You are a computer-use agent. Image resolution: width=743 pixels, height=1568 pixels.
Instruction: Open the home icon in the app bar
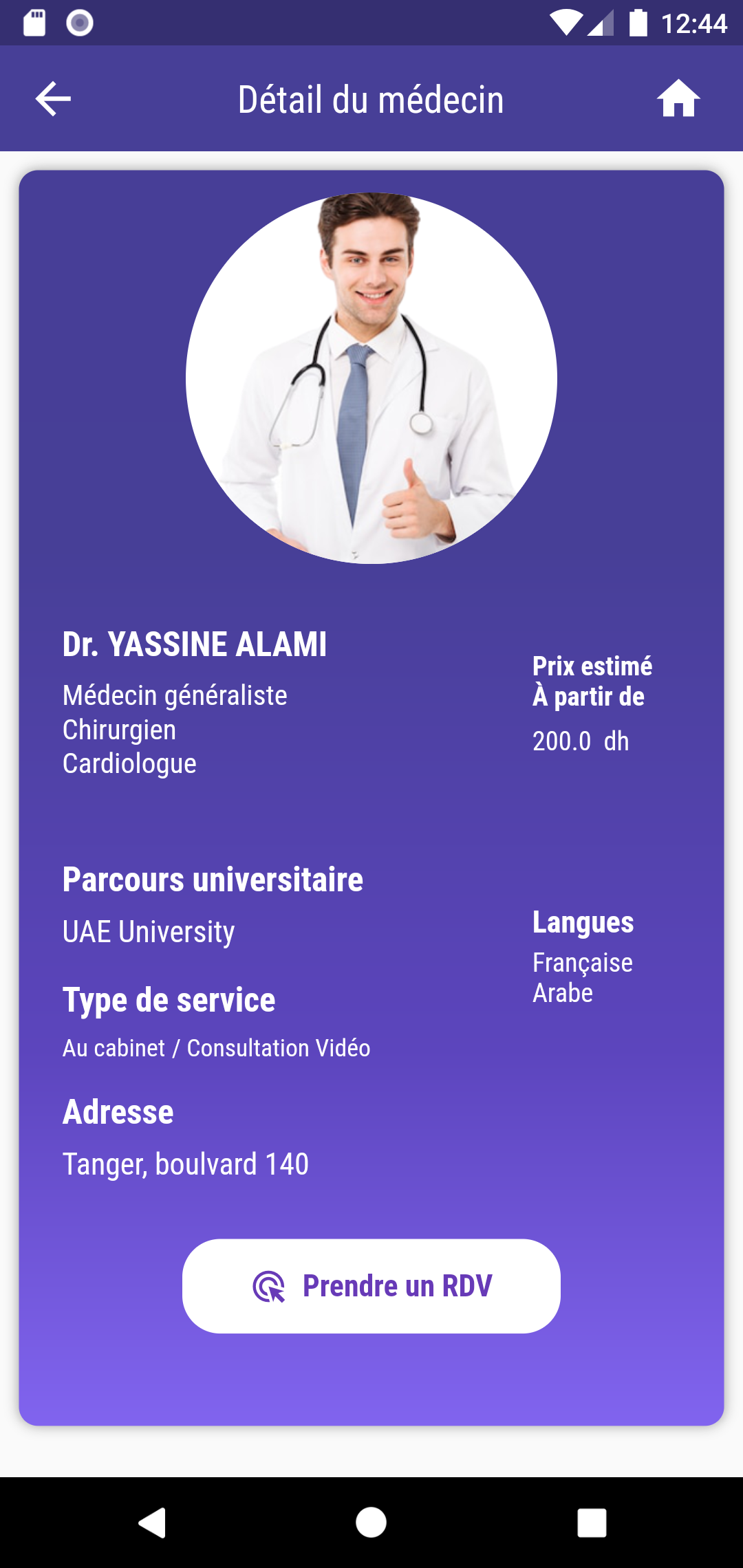pyautogui.click(x=678, y=99)
